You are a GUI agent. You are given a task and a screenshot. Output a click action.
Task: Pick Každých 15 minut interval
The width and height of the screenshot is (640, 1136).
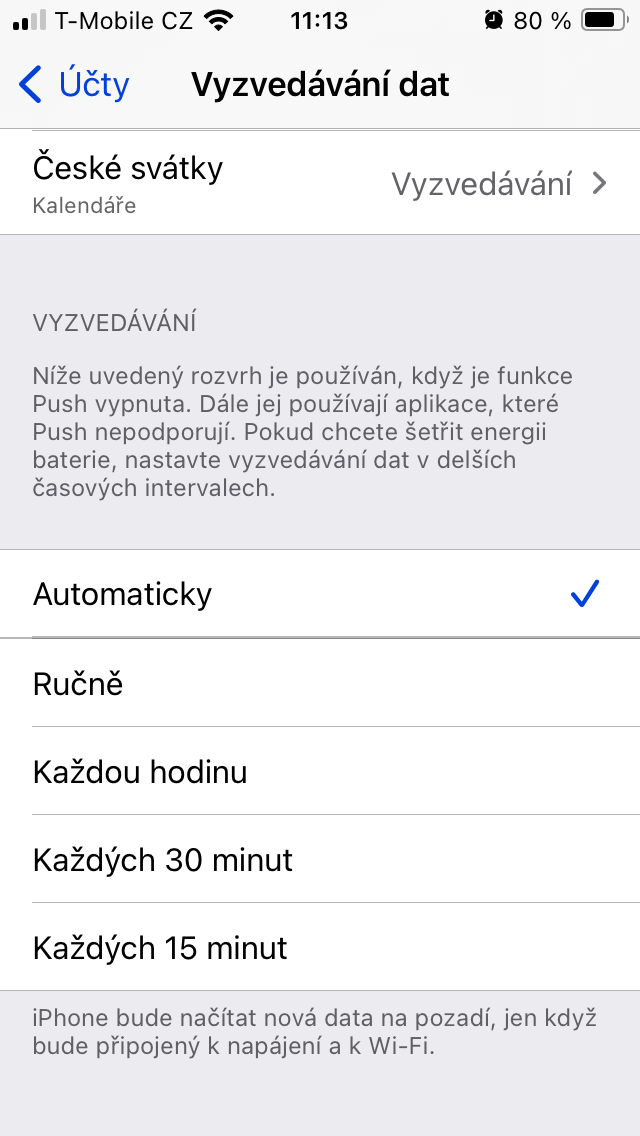(x=320, y=948)
